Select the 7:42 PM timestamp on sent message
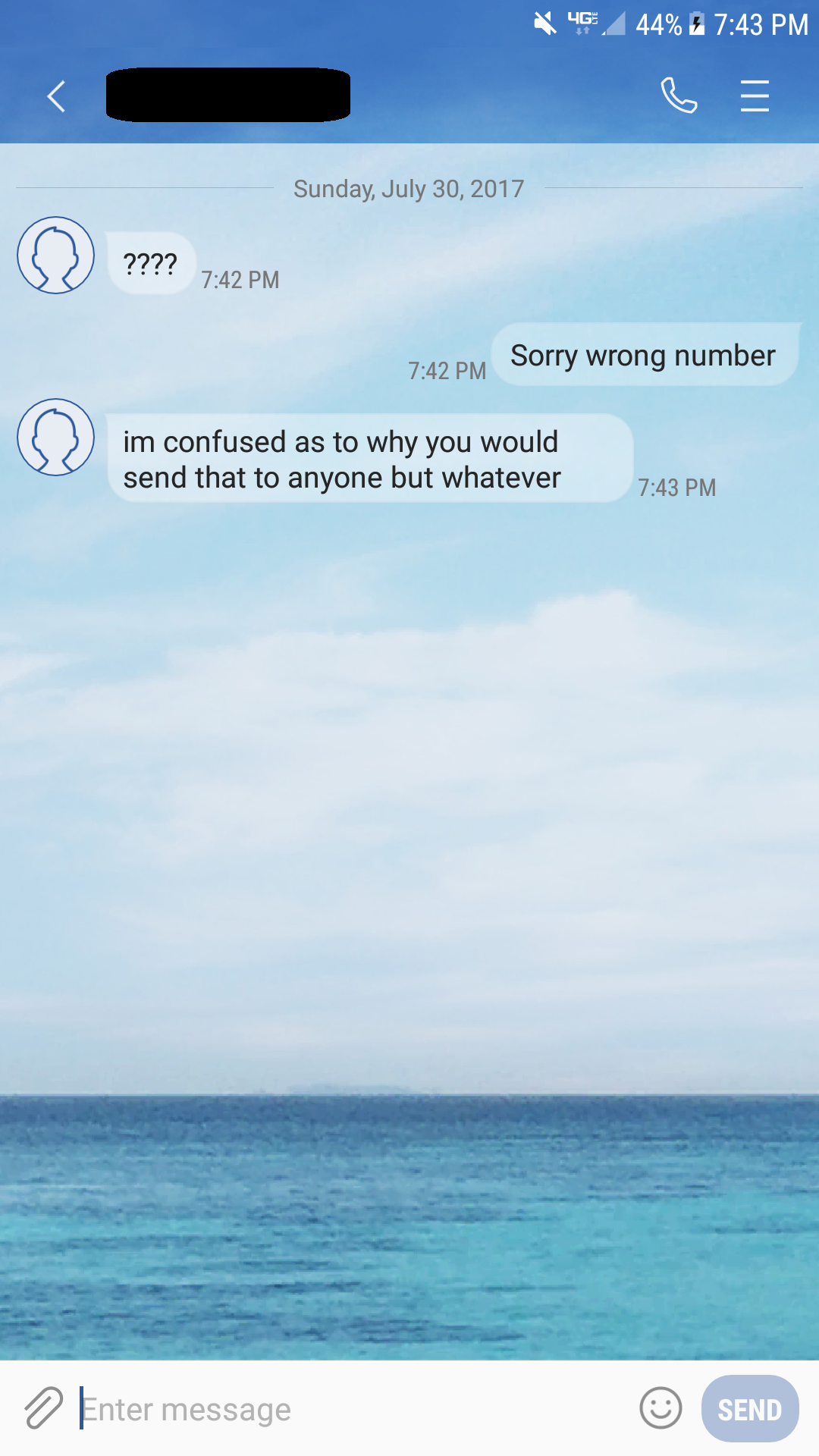Image resolution: width=819 pixels, height=1456 pixels. 447,369
